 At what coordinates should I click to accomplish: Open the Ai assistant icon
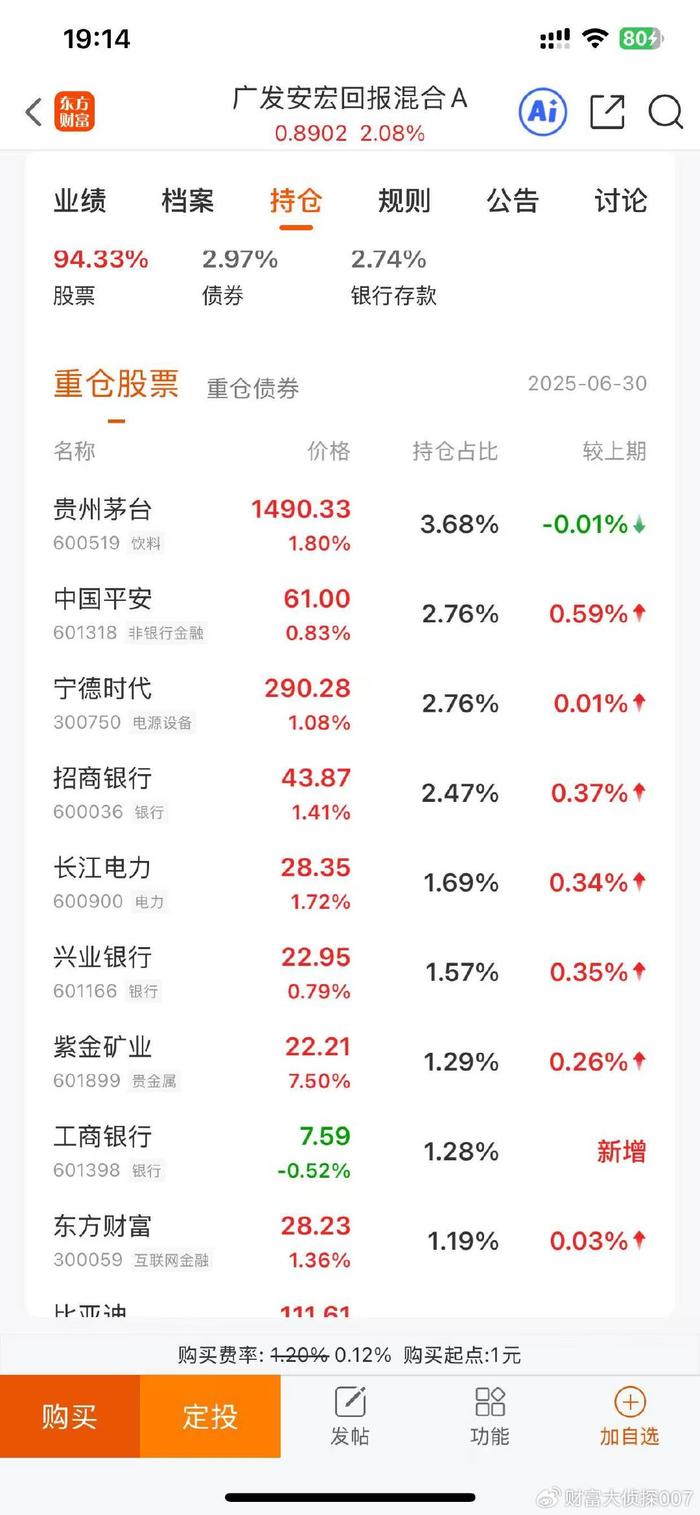tap(543, 111)
